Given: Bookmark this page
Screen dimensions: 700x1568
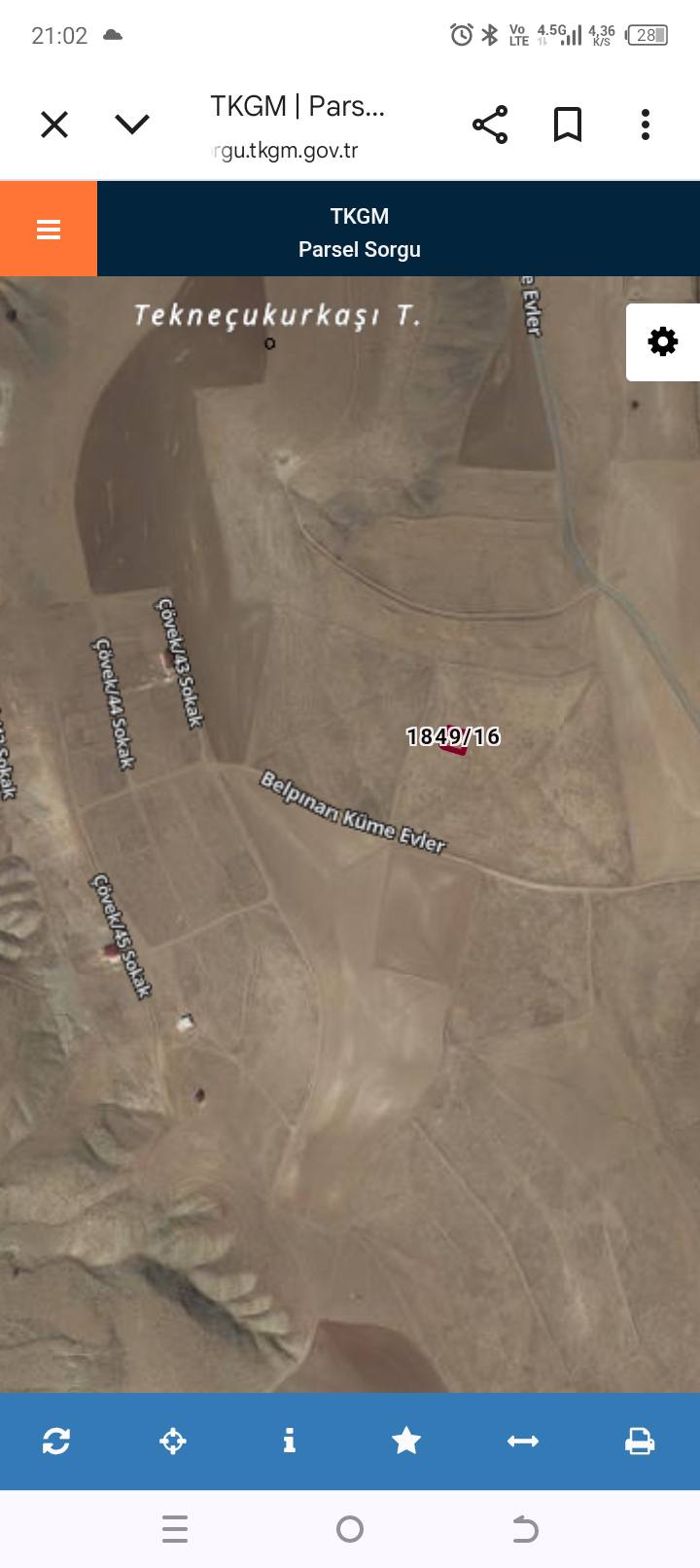Looking at the screenshot, I should 568,125.
